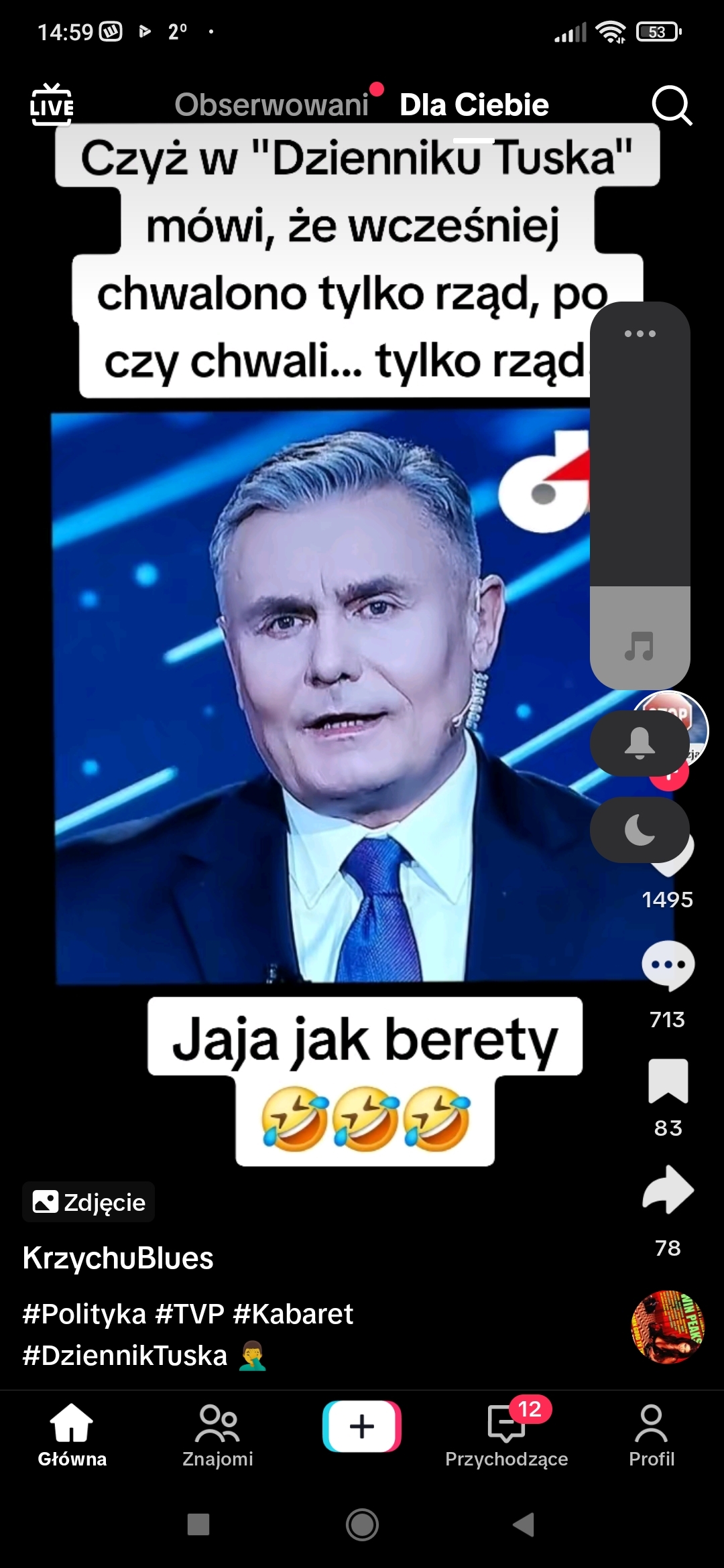Screen dimensions: 724x1568
Task: Open the spinning sound disc
Action: (x=668, y=1327)
